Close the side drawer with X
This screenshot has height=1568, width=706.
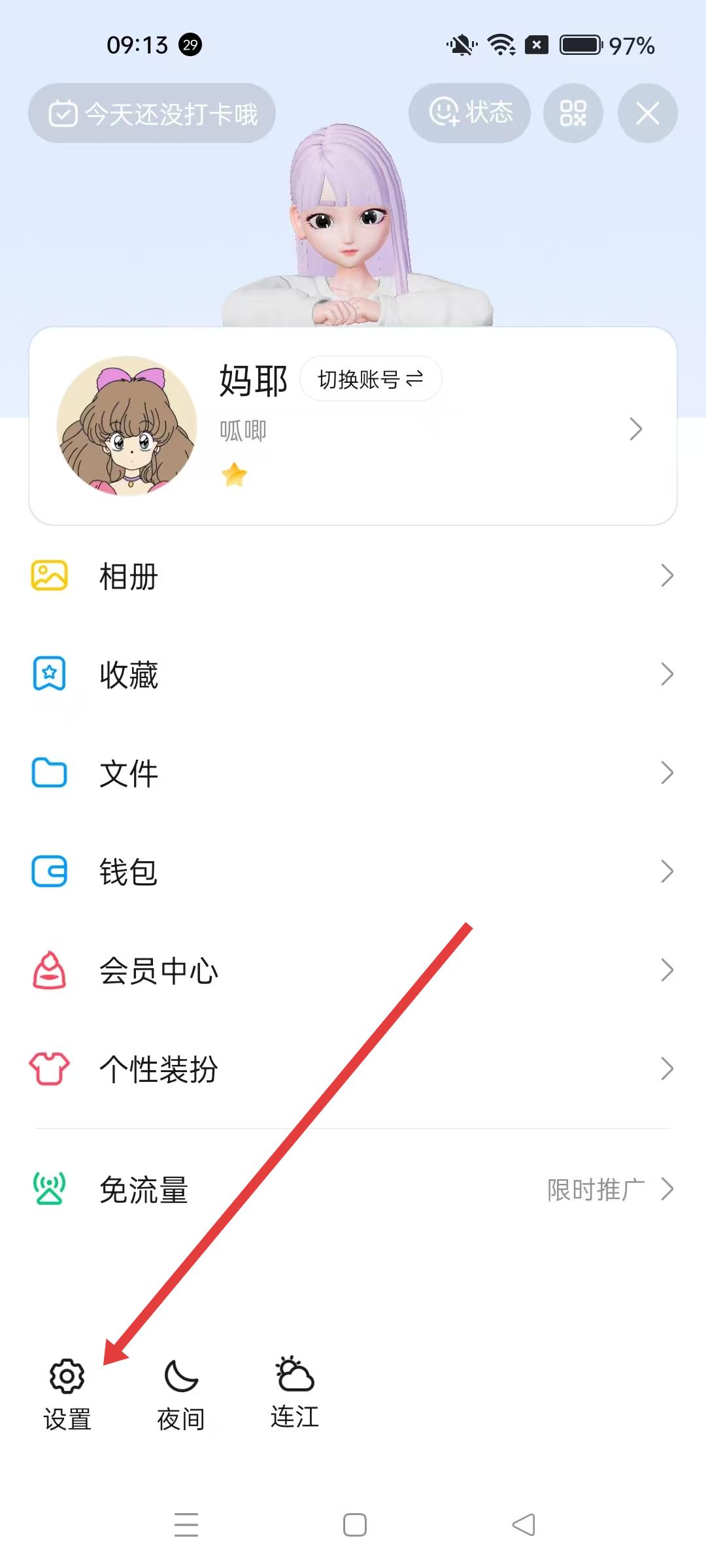point(647,114)
